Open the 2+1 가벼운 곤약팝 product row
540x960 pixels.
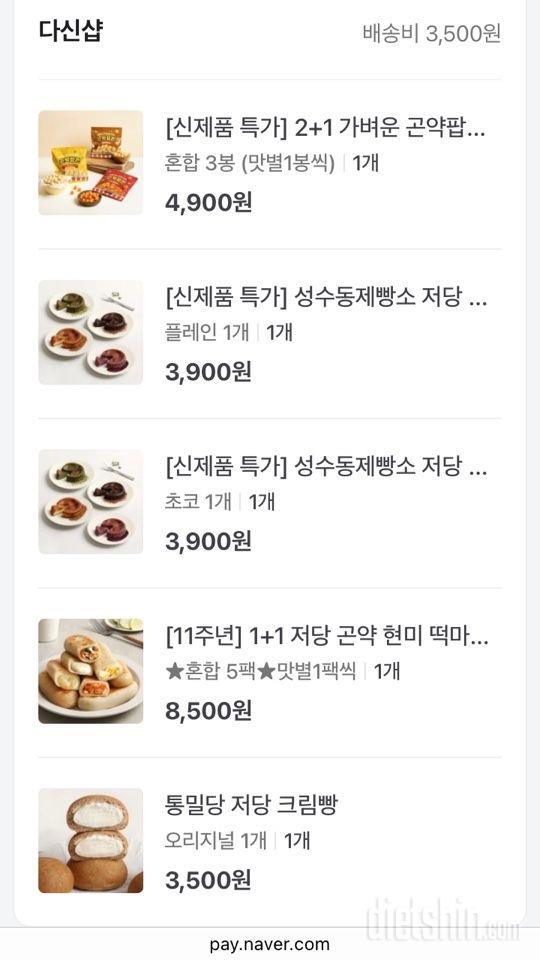[269, 163]
